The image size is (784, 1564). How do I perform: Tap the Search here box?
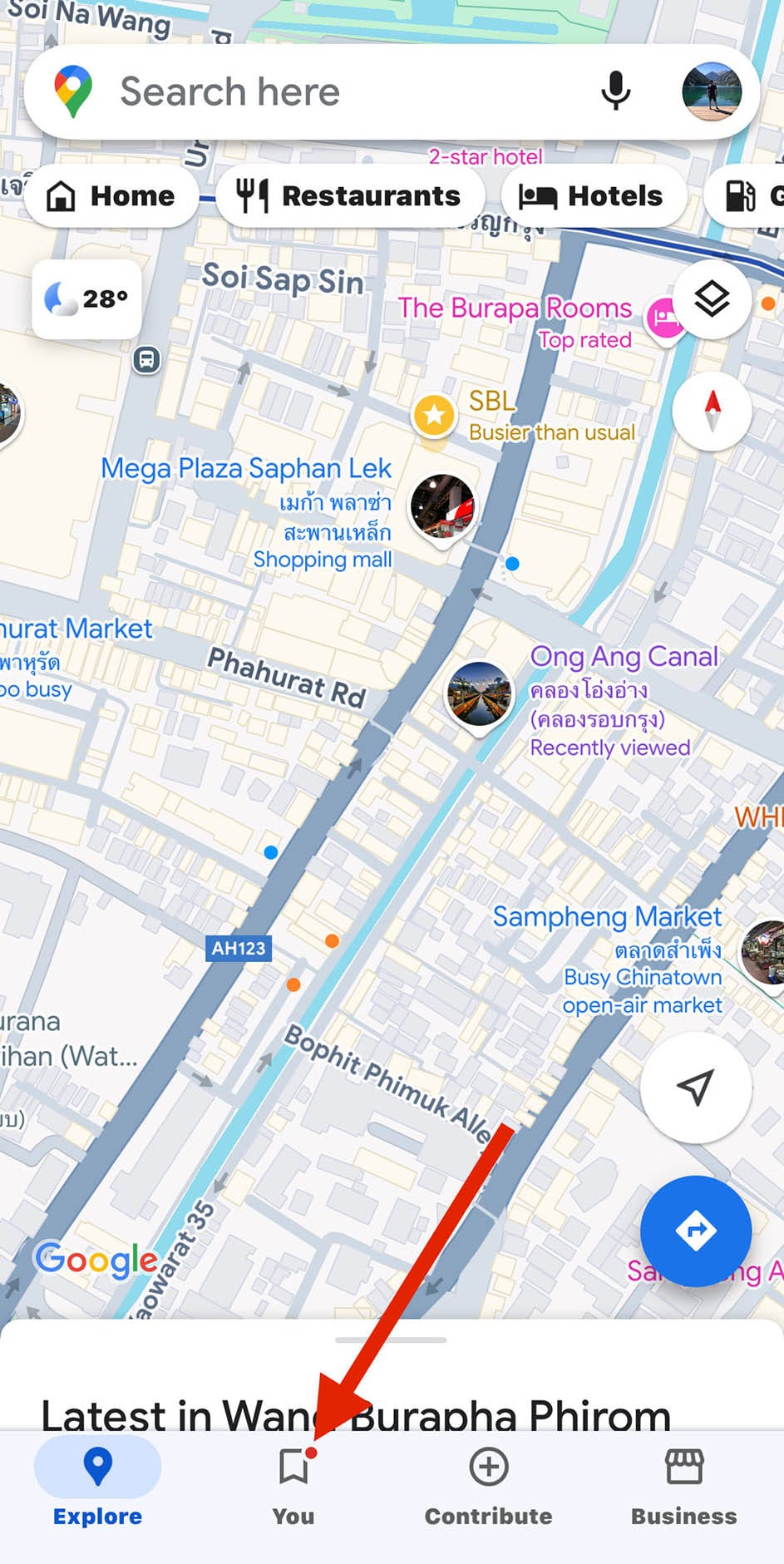(x=333, y=91)
